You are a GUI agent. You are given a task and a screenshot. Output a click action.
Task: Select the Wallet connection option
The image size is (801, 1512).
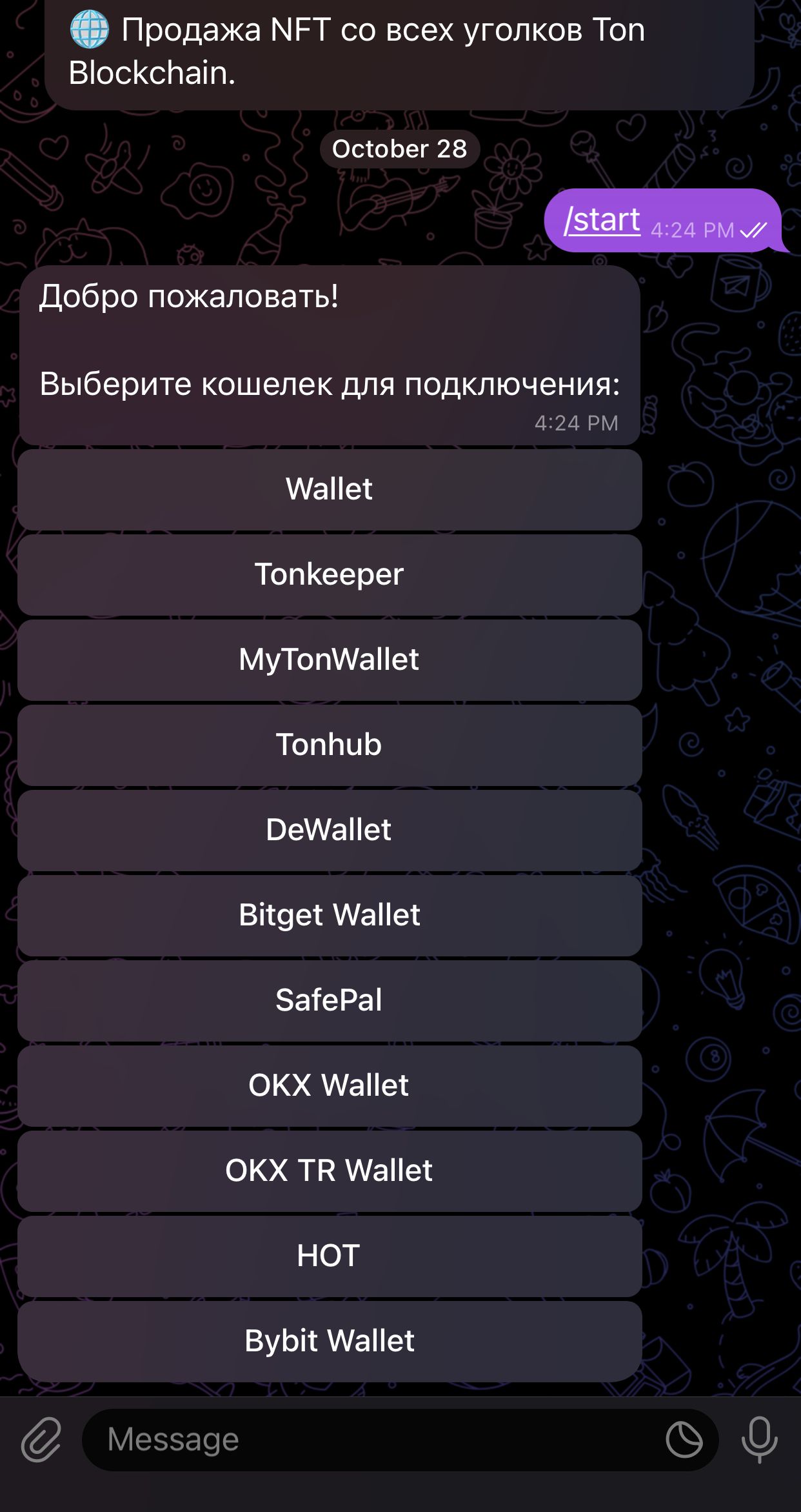[x=330, y=489]
